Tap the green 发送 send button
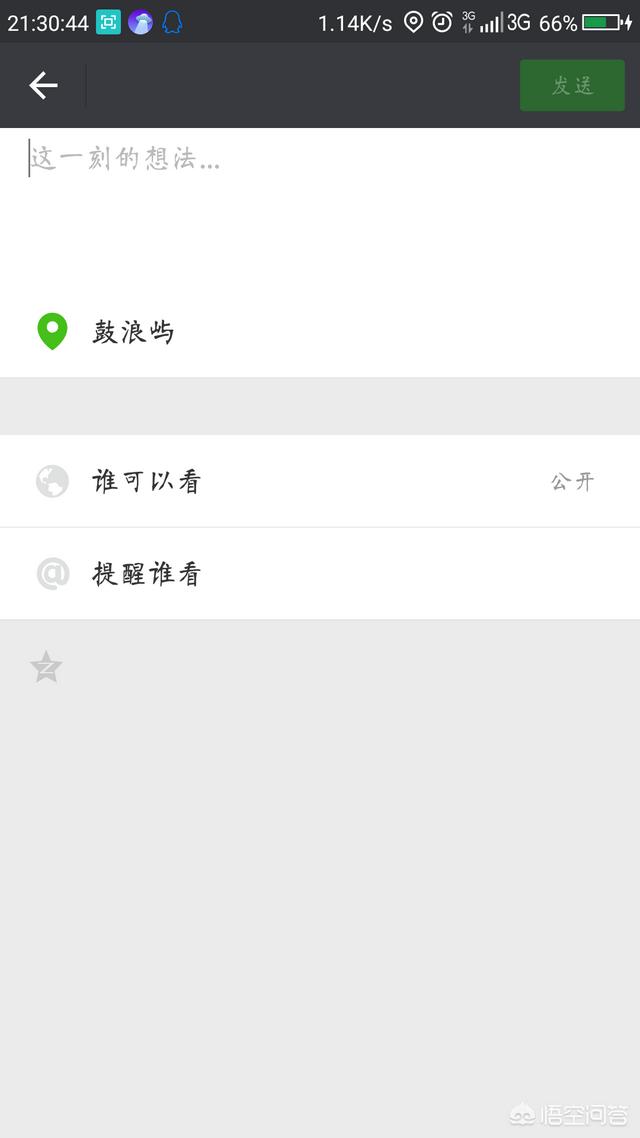Image resolution: width=640 pixels, height=1138 pixels. [x=572, y=86]
